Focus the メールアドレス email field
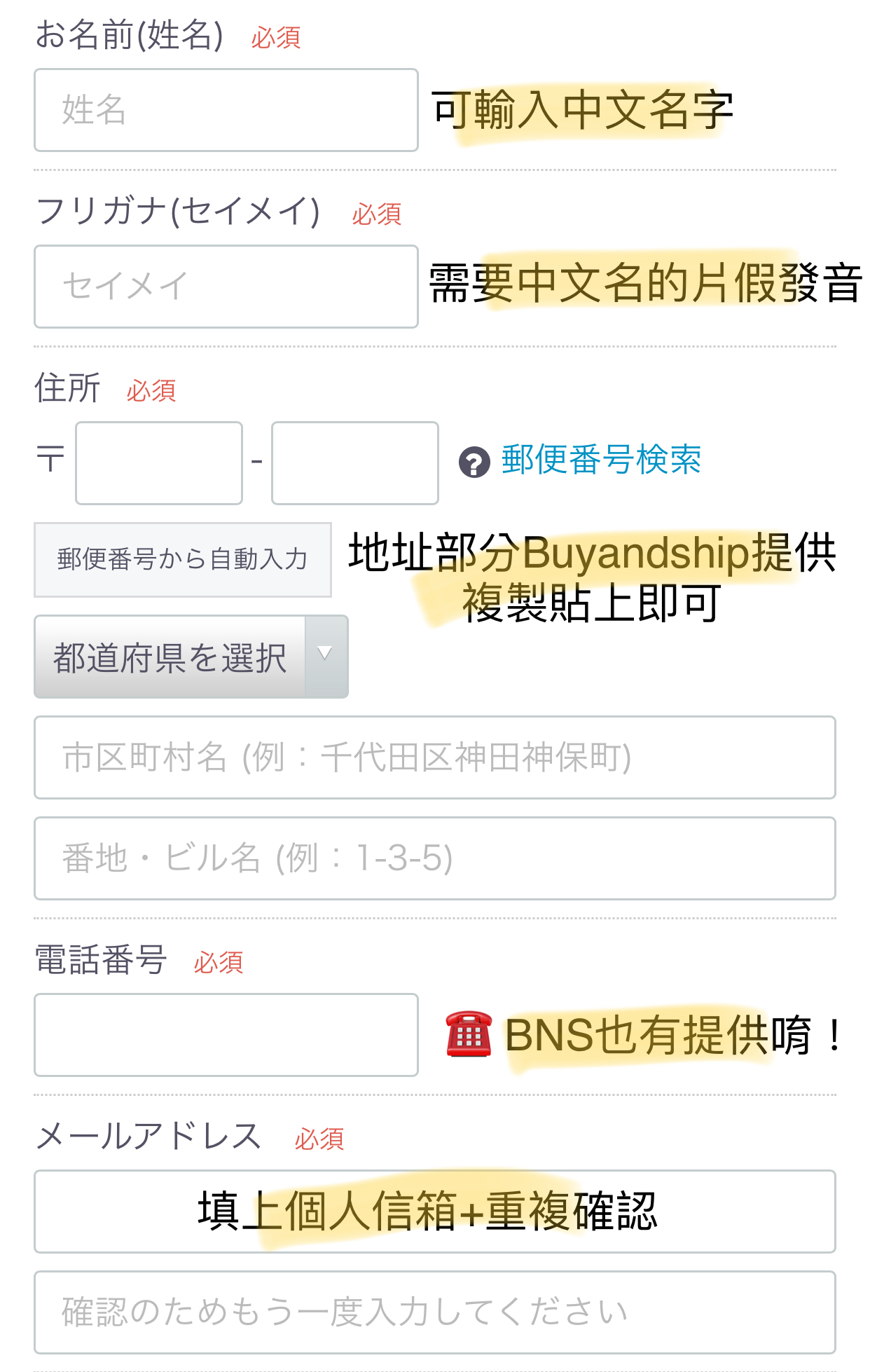Viewport: 870px width, 1372px height. click(434, 1212)
